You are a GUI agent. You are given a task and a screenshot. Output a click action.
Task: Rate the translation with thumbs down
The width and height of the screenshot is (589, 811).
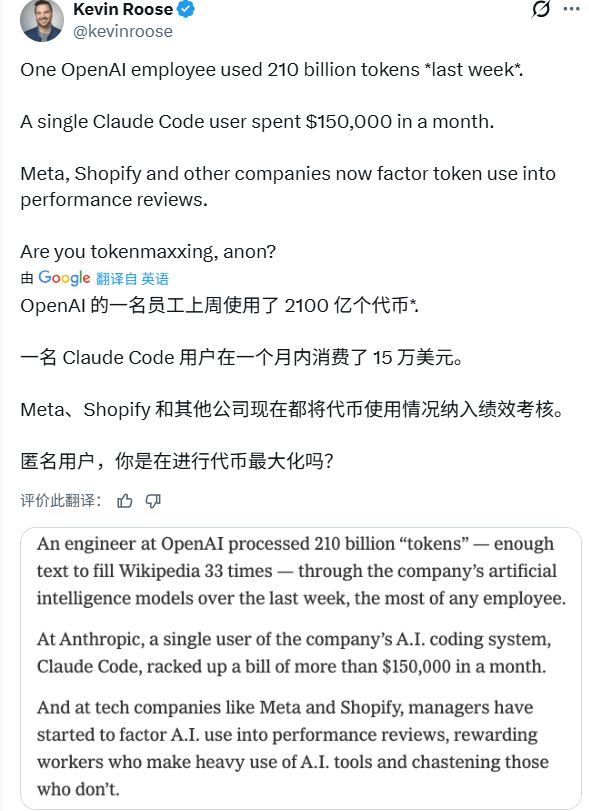153,501
